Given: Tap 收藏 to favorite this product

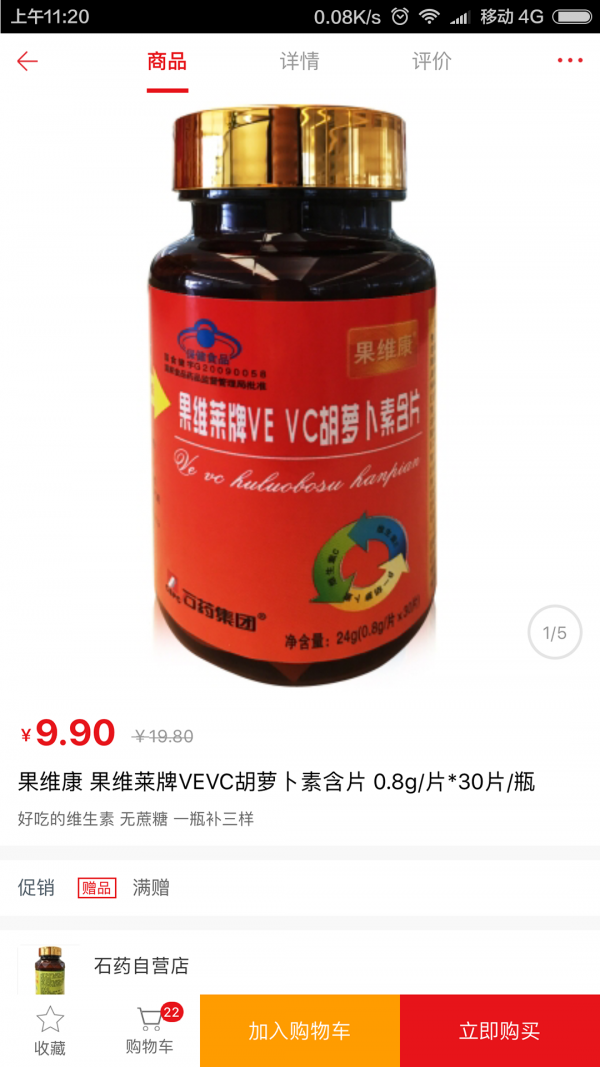Looking at the screenshot, I should pyautogui.click(x=50, y=1030).
